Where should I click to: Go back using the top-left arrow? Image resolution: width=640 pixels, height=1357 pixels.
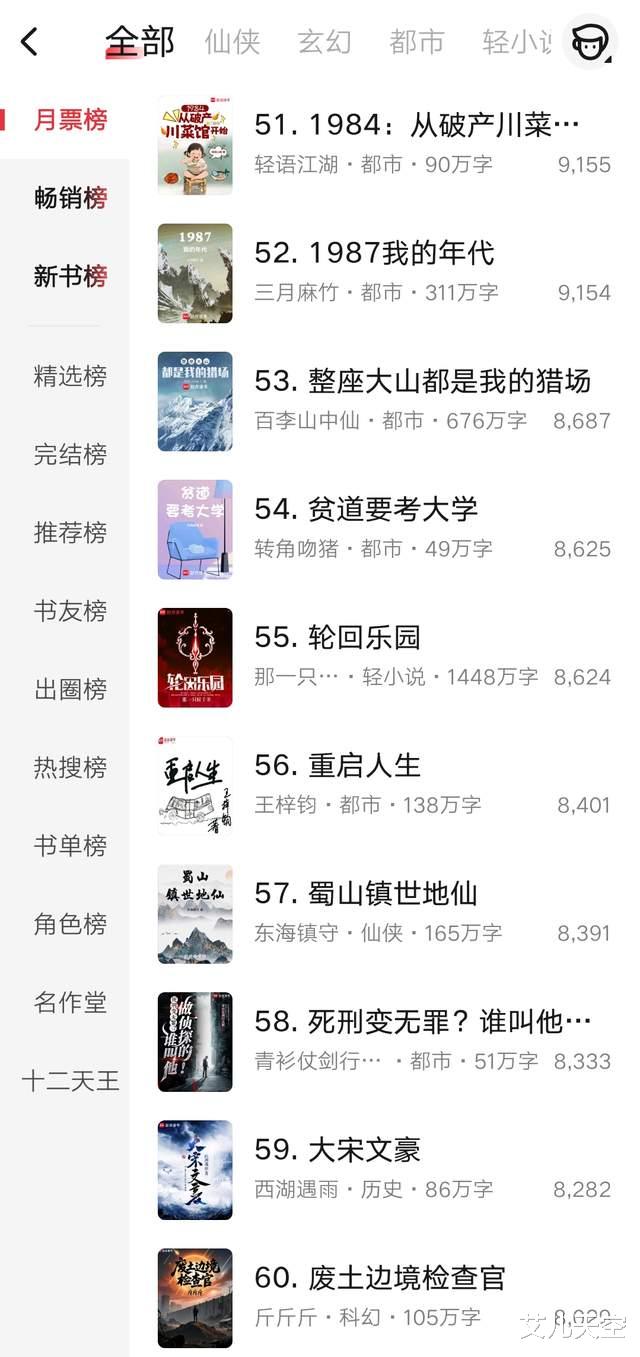coord(29,42)
